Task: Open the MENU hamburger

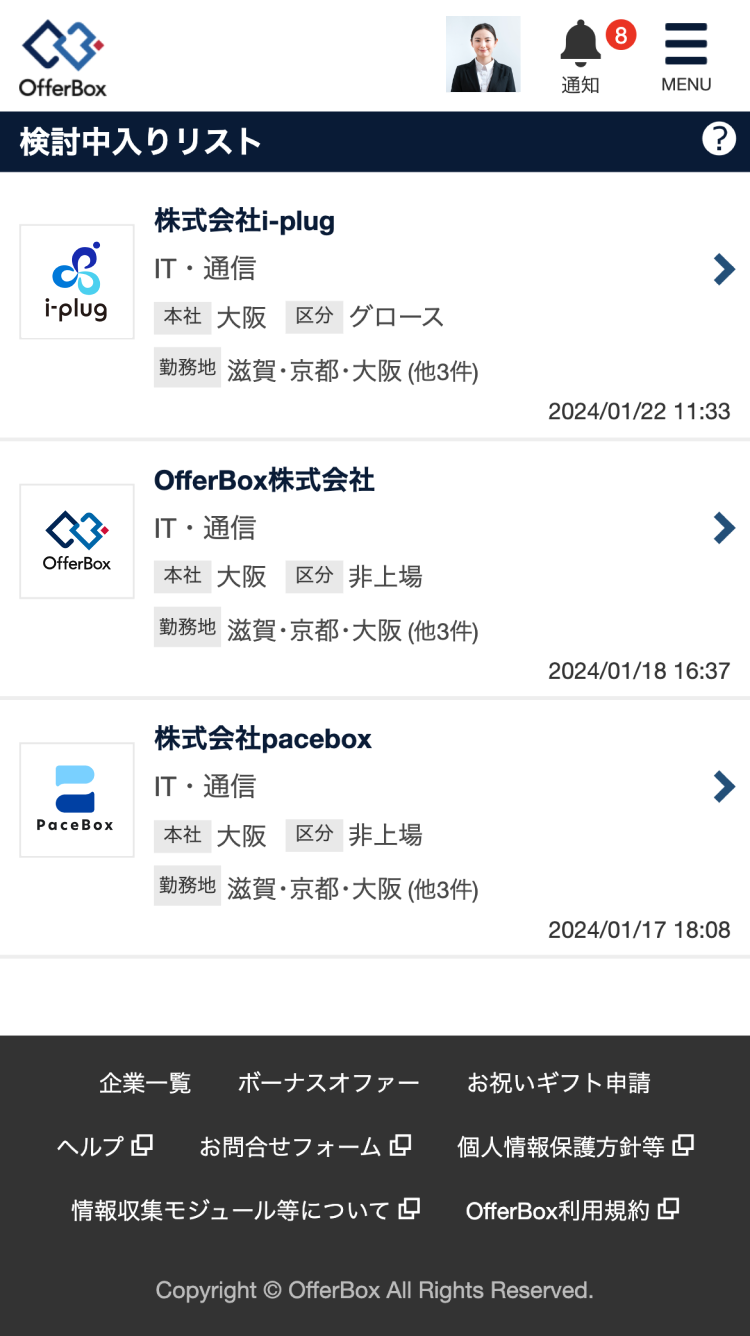Action: pyautogui.click(x=686, y=42)
